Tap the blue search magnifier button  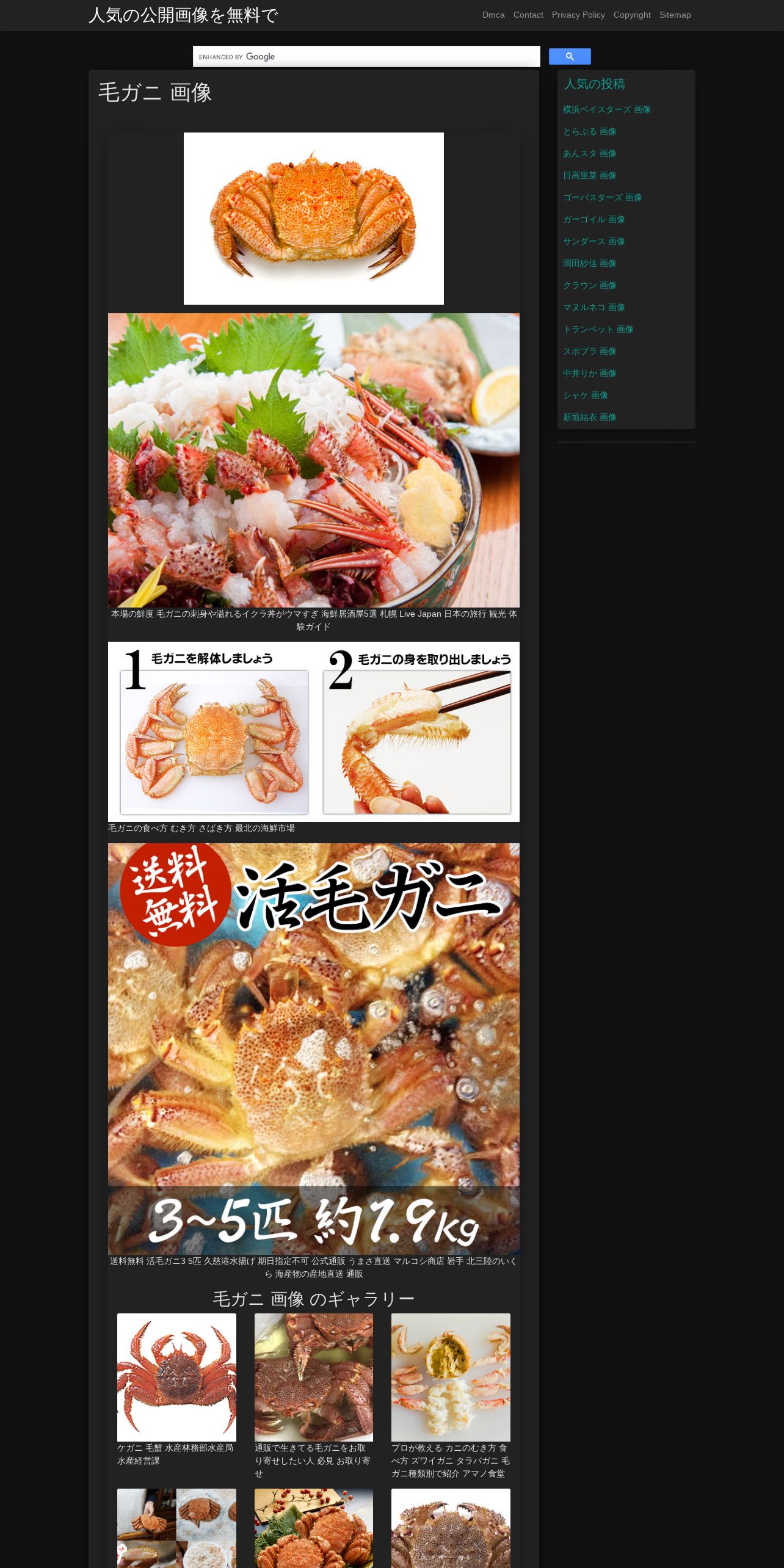570,57
